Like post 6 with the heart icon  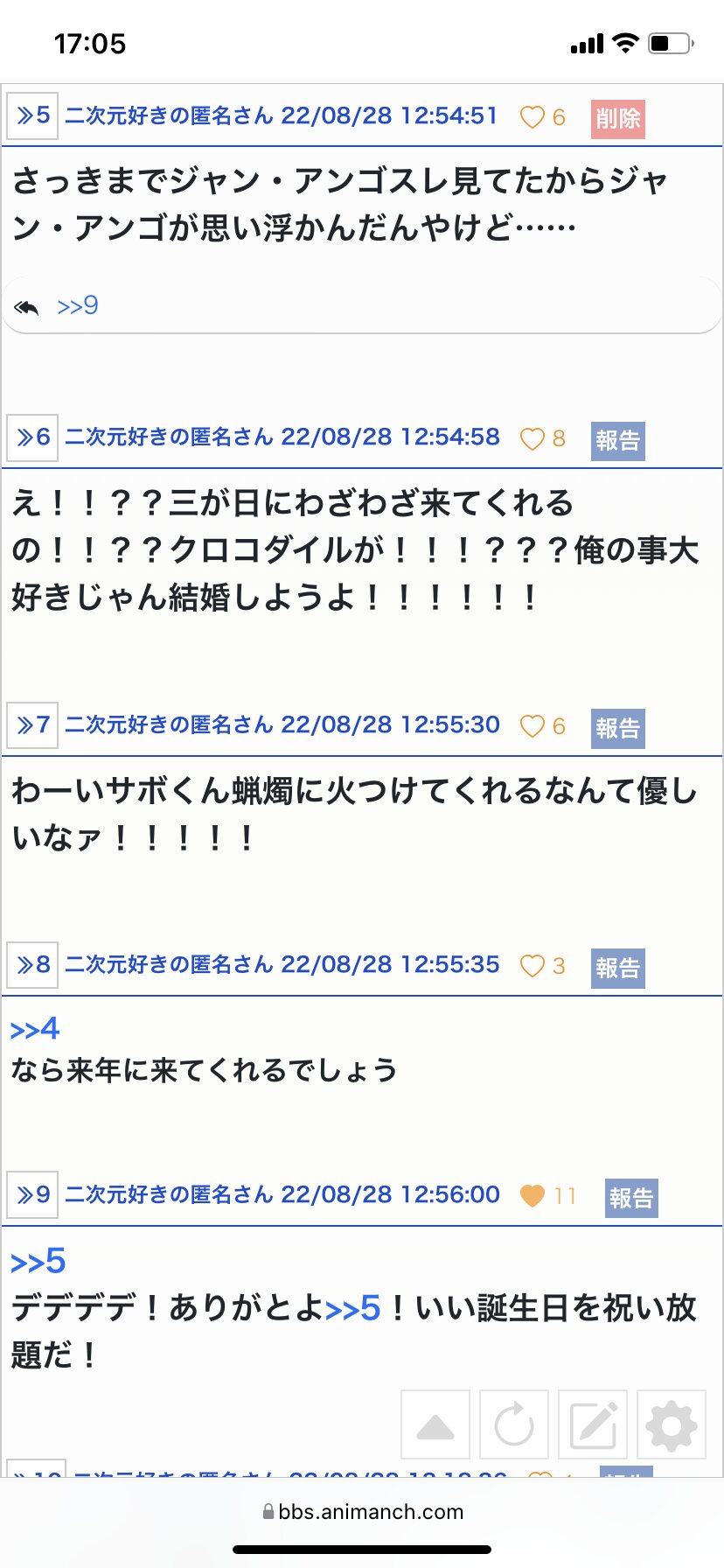coord(532,438)
